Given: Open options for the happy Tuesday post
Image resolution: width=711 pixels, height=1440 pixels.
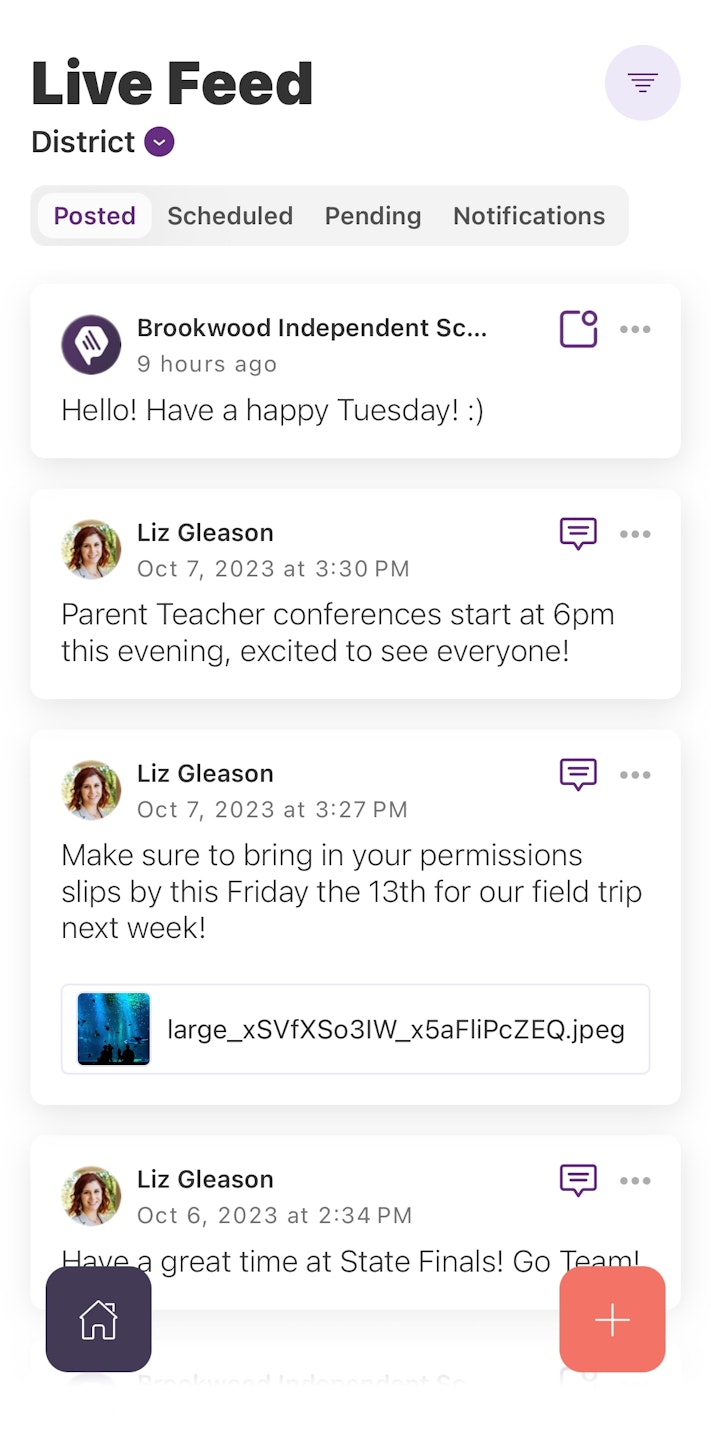Looking at the screenshot, I should pyautogui.click(x=635, y=329).
